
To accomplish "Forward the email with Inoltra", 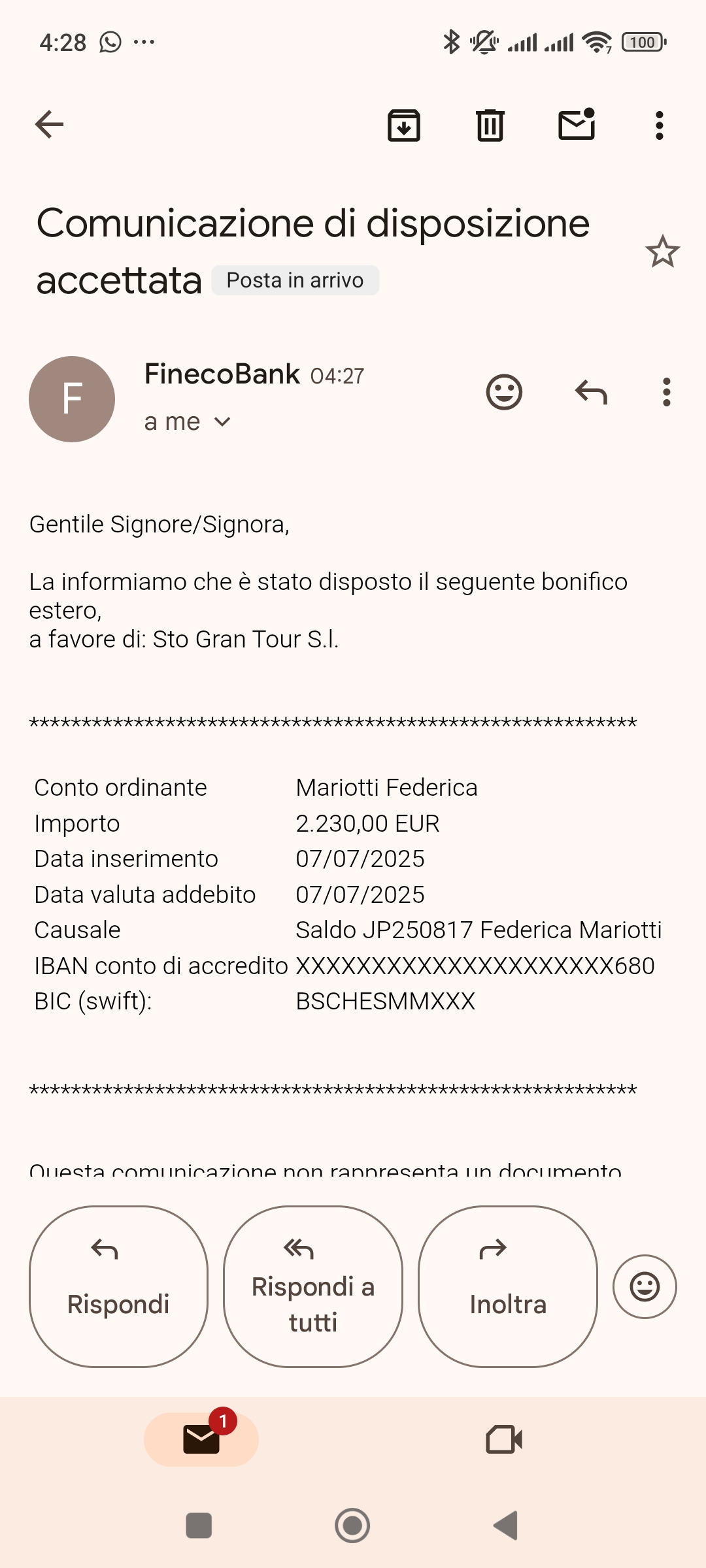I will click(508, 1286).
